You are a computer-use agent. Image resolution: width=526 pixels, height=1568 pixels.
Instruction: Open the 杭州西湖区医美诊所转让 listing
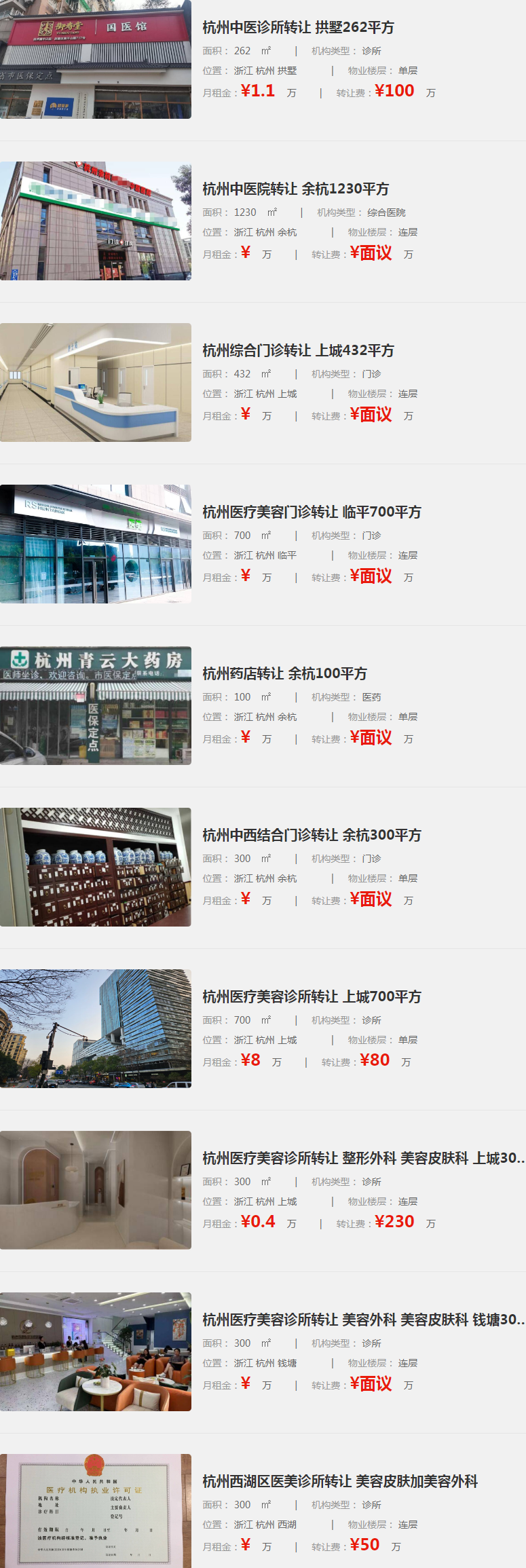[x=340, y=1482]
